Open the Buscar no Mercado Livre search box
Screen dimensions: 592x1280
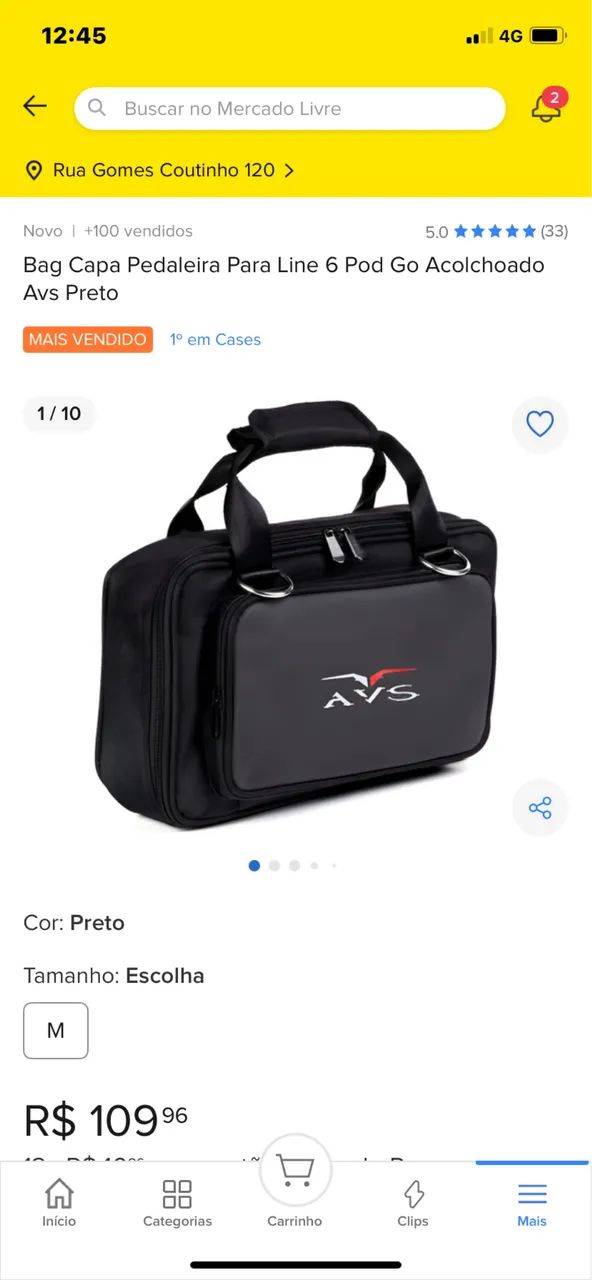[290, 108]
